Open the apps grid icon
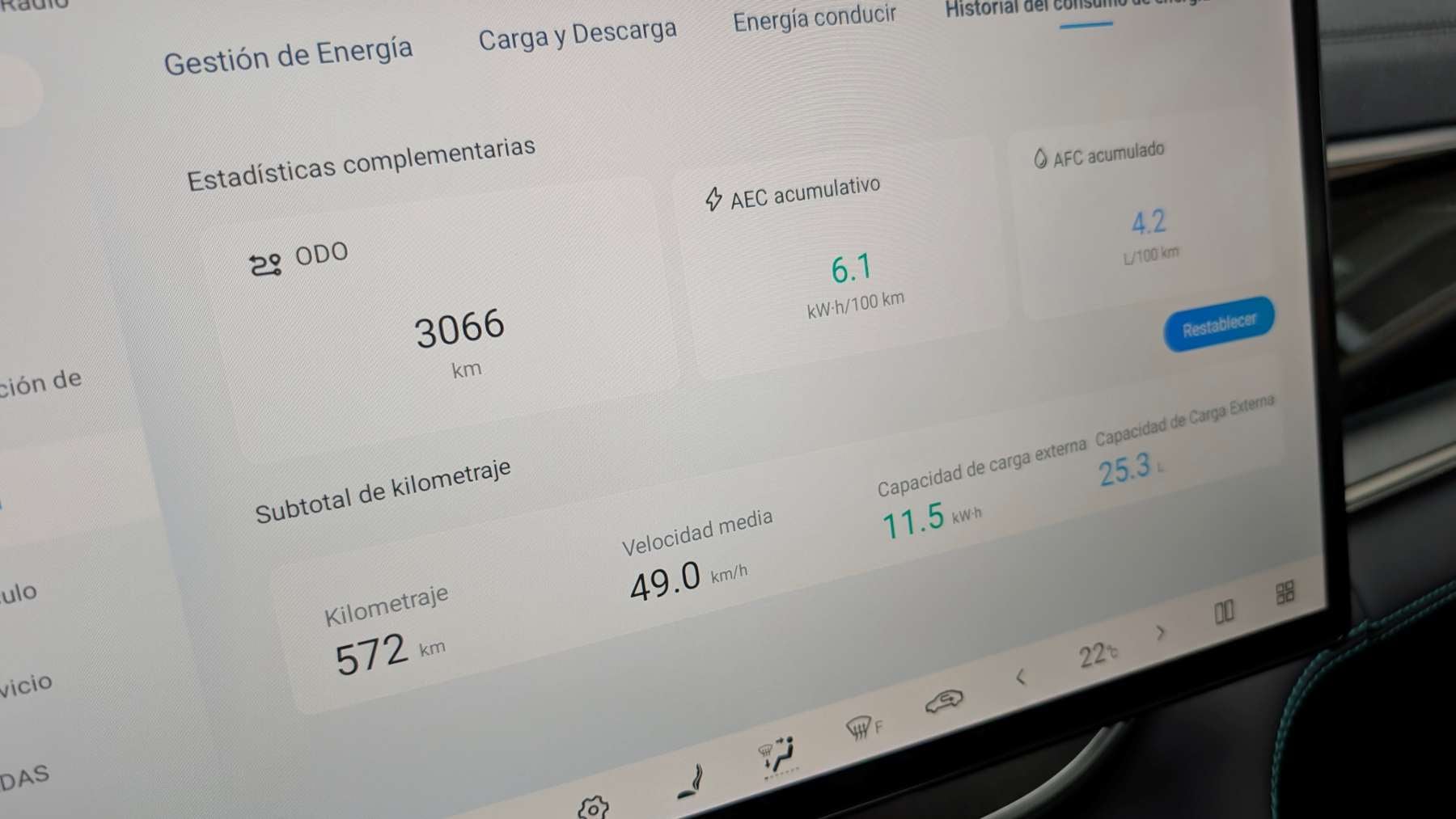 tap(1285, 593)
